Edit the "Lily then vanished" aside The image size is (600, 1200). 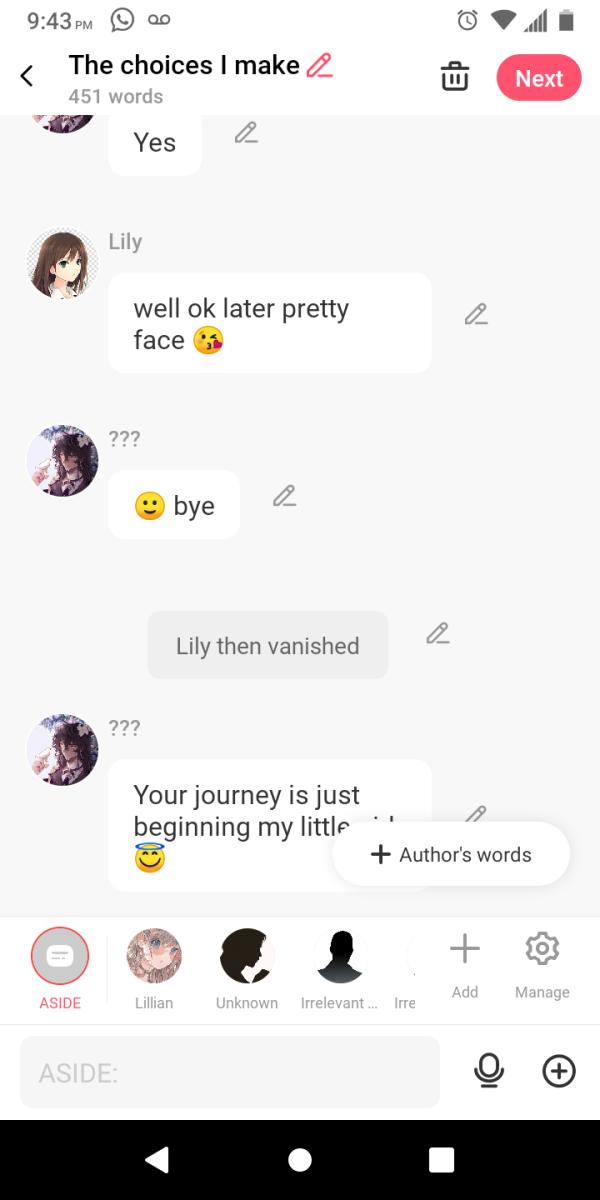point(437,633)
